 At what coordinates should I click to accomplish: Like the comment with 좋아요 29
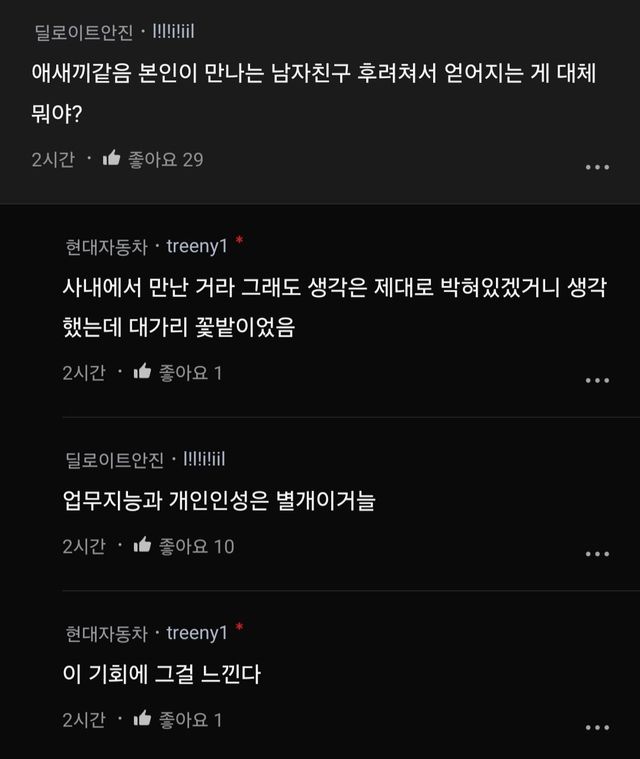[111, 158]
